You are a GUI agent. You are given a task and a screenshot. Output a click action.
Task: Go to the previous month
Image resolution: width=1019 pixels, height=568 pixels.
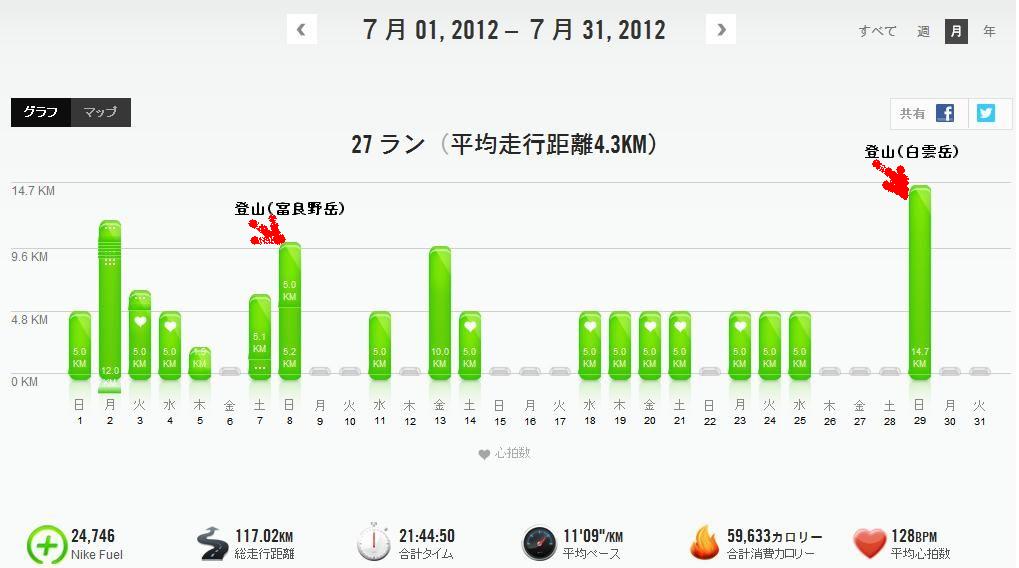point(301,29)
